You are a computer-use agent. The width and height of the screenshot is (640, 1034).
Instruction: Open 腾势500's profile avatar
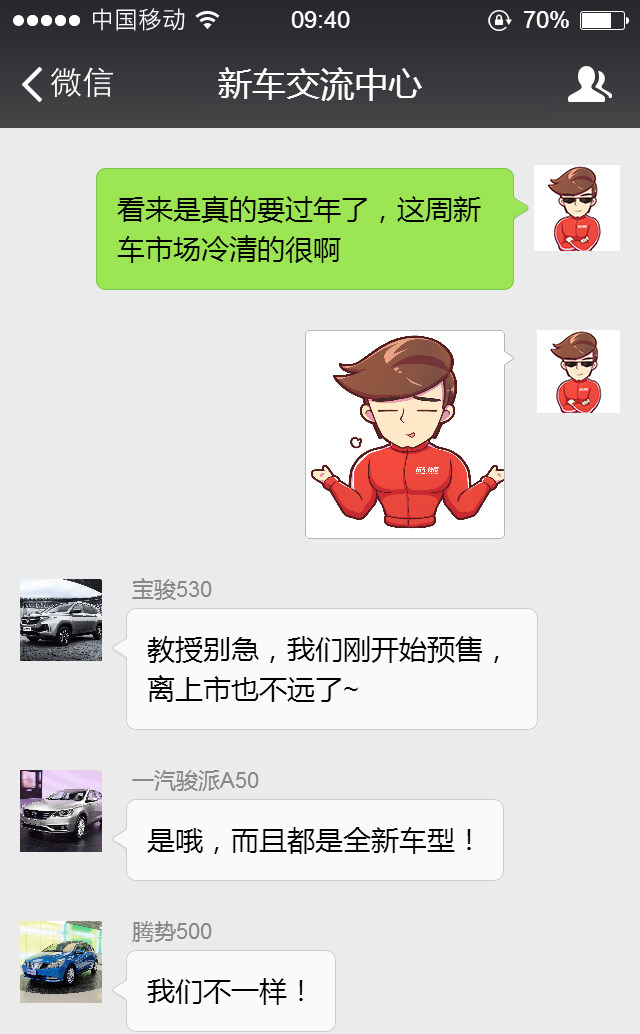[x=61, y=962]
